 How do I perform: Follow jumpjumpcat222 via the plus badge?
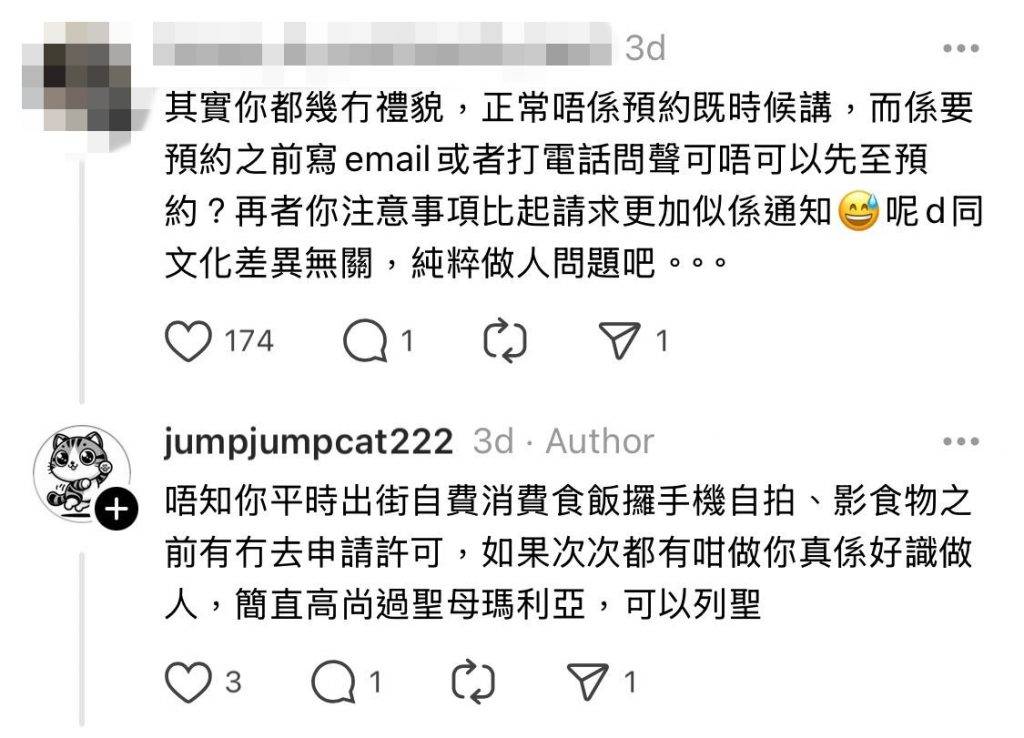click(x=116, y=511)
